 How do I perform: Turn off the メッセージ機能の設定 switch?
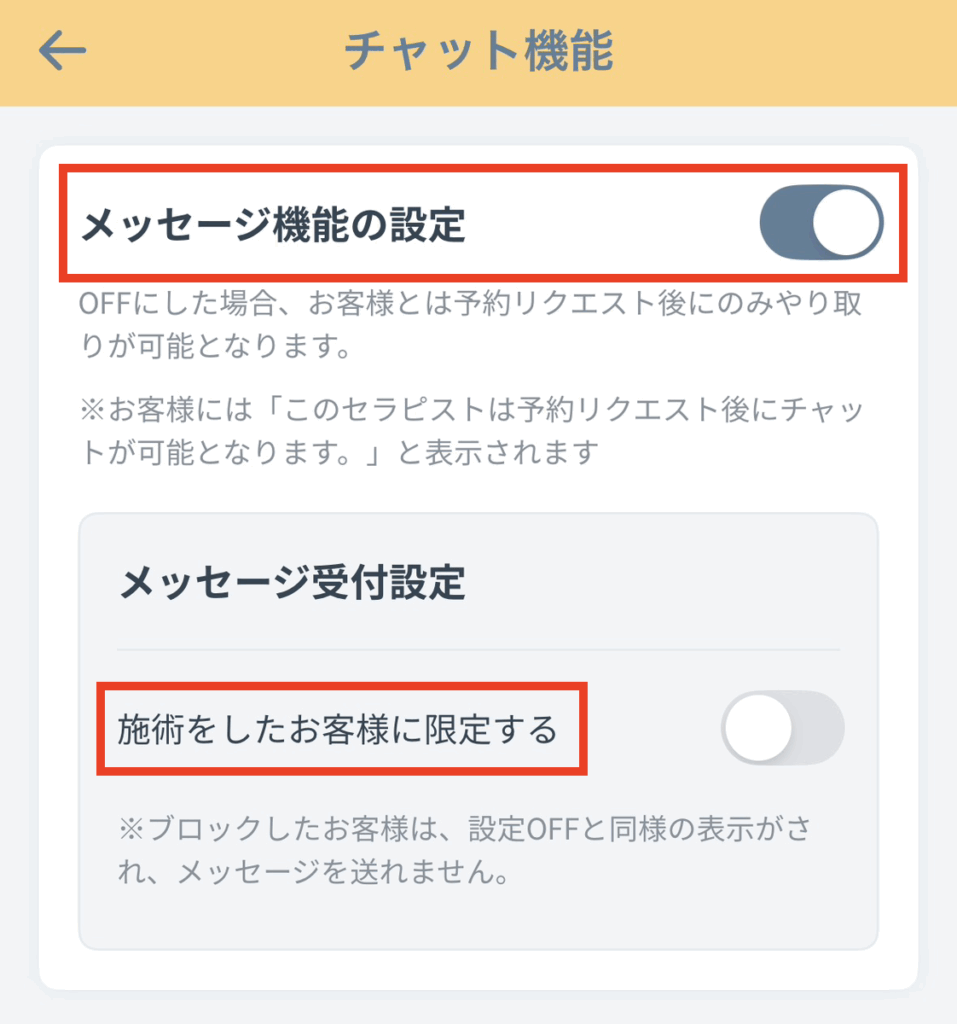[820, 222]
